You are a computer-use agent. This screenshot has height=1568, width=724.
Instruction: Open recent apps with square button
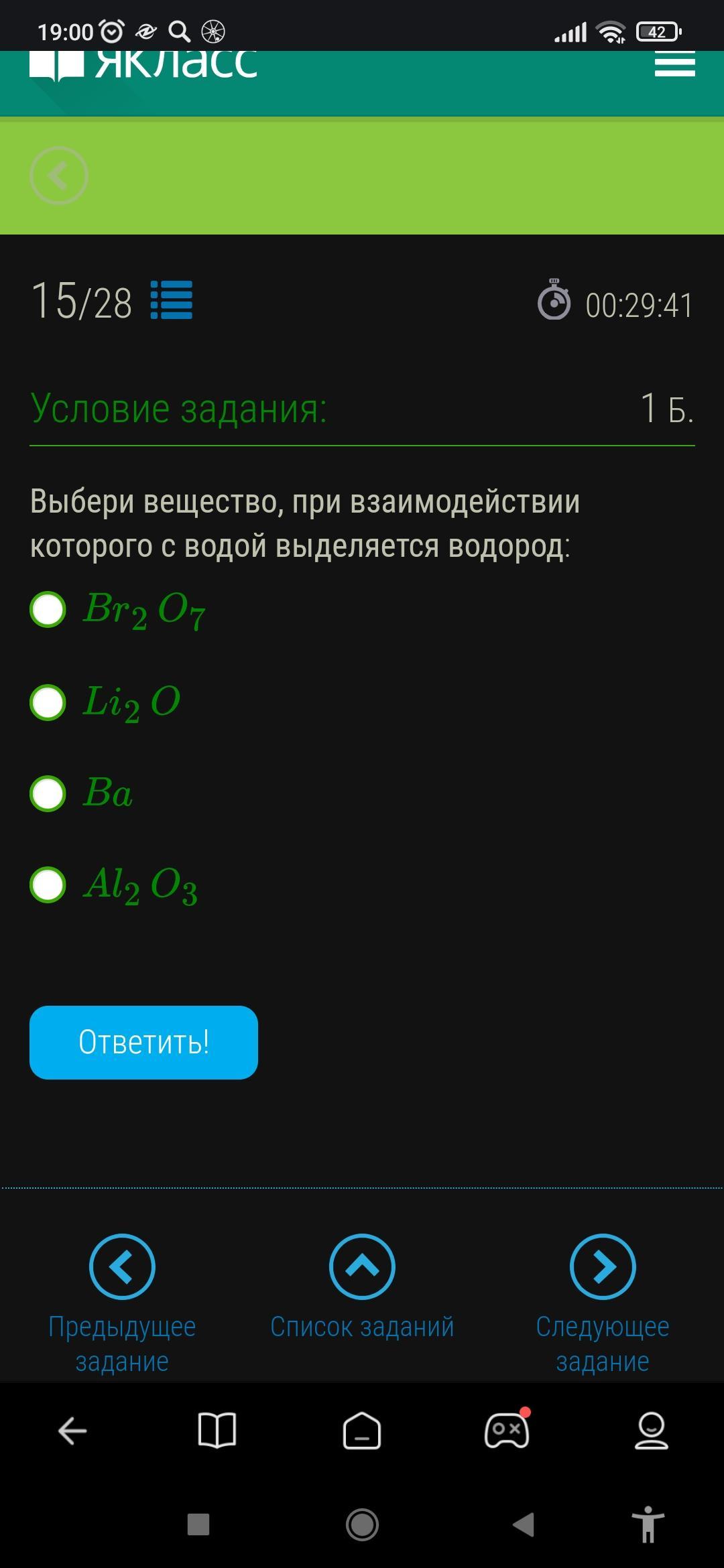point(198,1524)
